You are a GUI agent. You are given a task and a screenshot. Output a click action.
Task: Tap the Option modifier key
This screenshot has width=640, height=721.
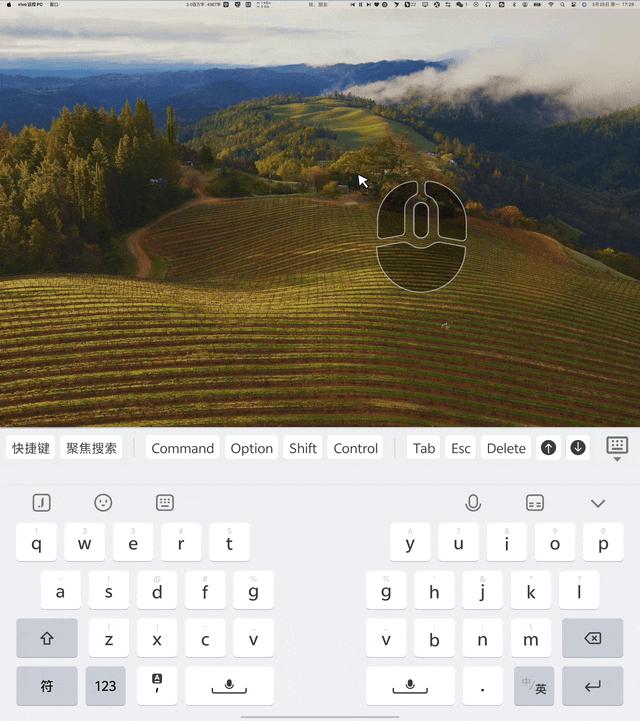tap(251, 448)
